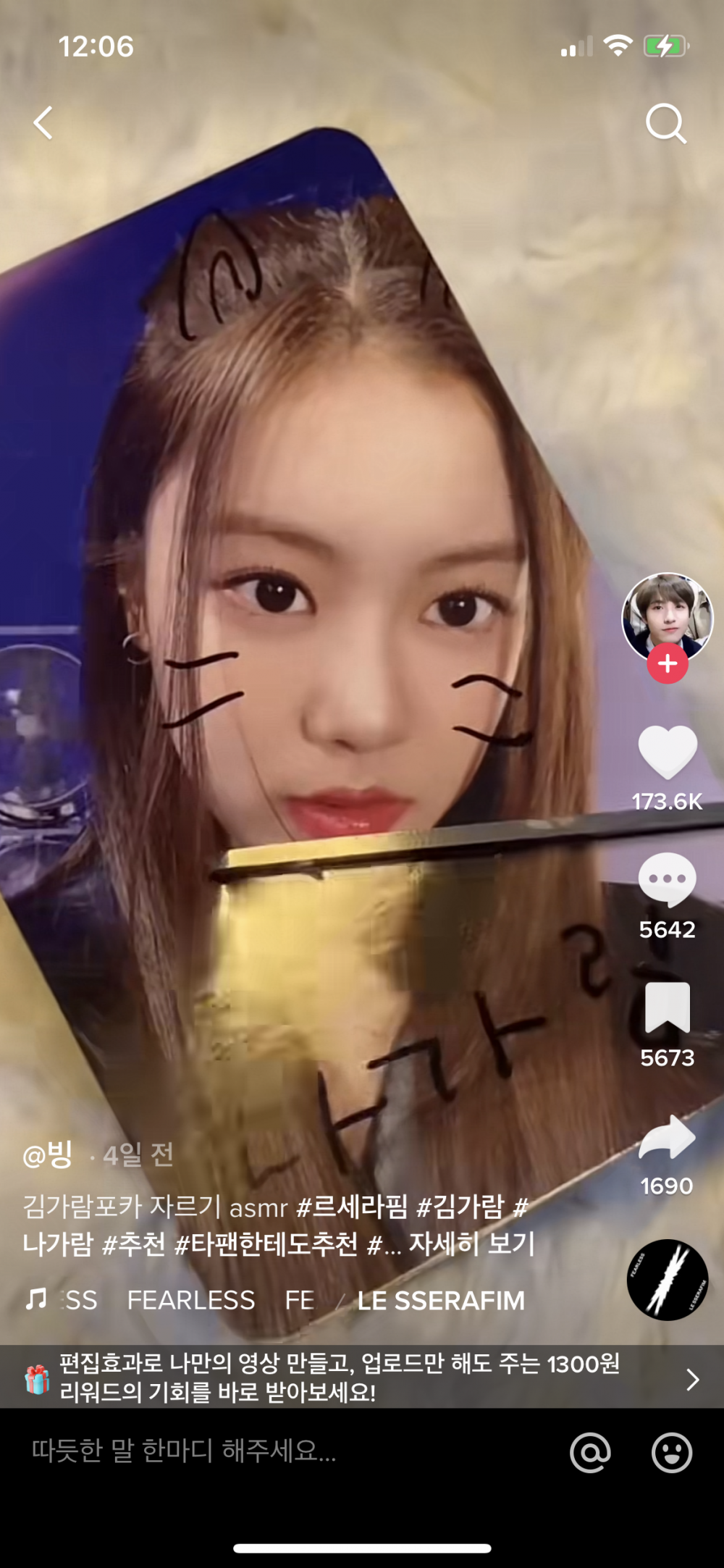This screenshot has width=724, height=1568.
Task: Tap the comment field 따듯한 말 한마디 해주세요
Action: coord(217,1451)
